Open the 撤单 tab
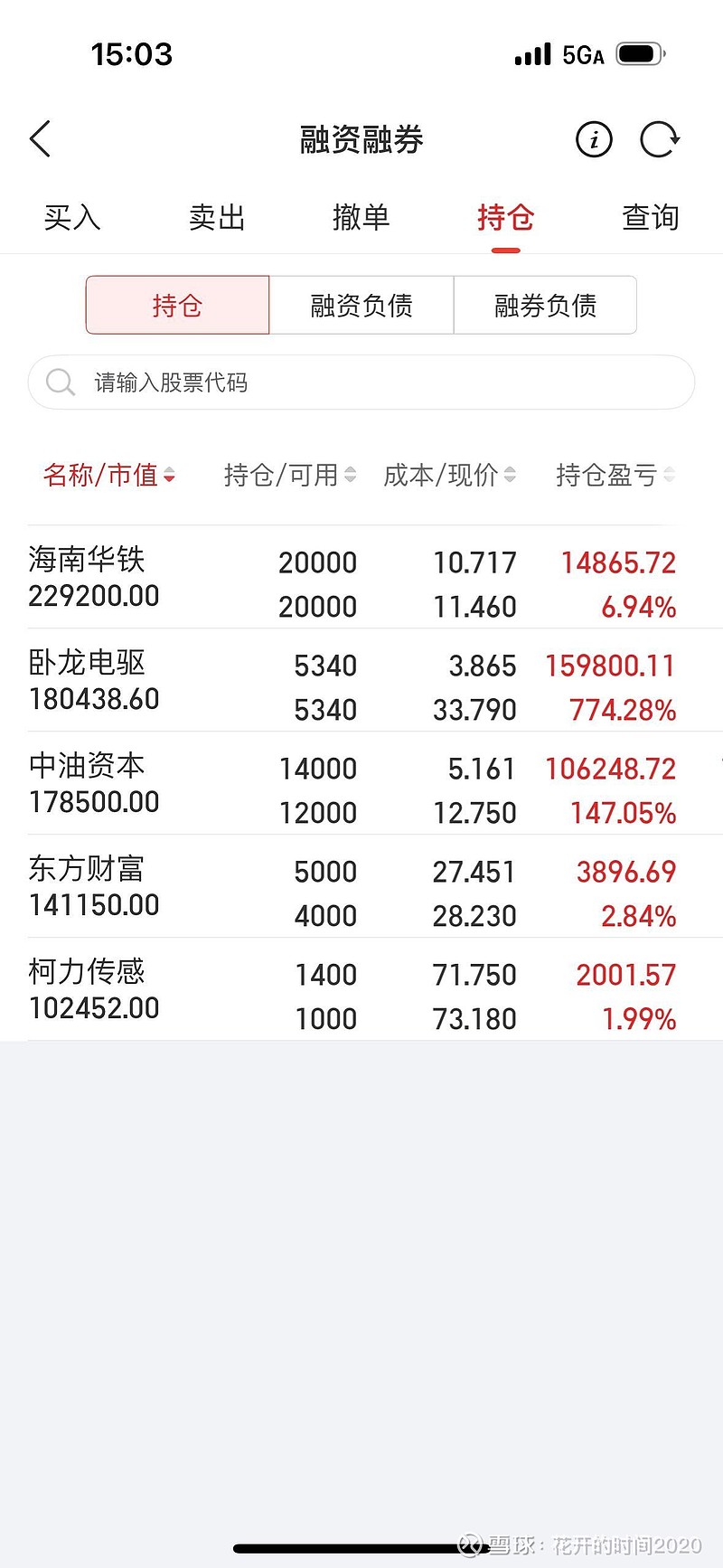Image resolution: width=723 pixels, height=1568 pixels. coord(361,218)
